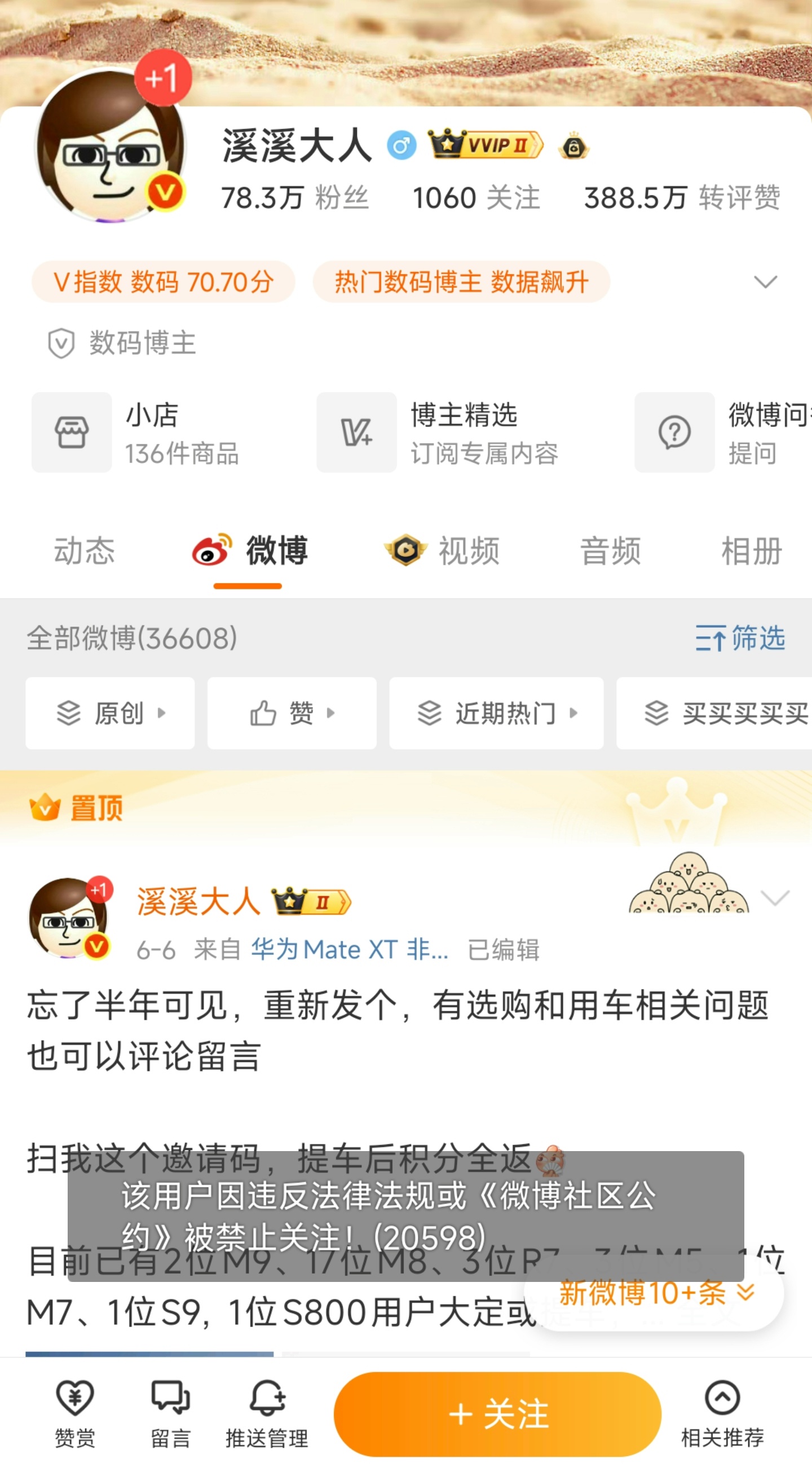This screenshot has width=812, height=1472.
Task: Expand the tags dropdown chevron
Action: 765,282
